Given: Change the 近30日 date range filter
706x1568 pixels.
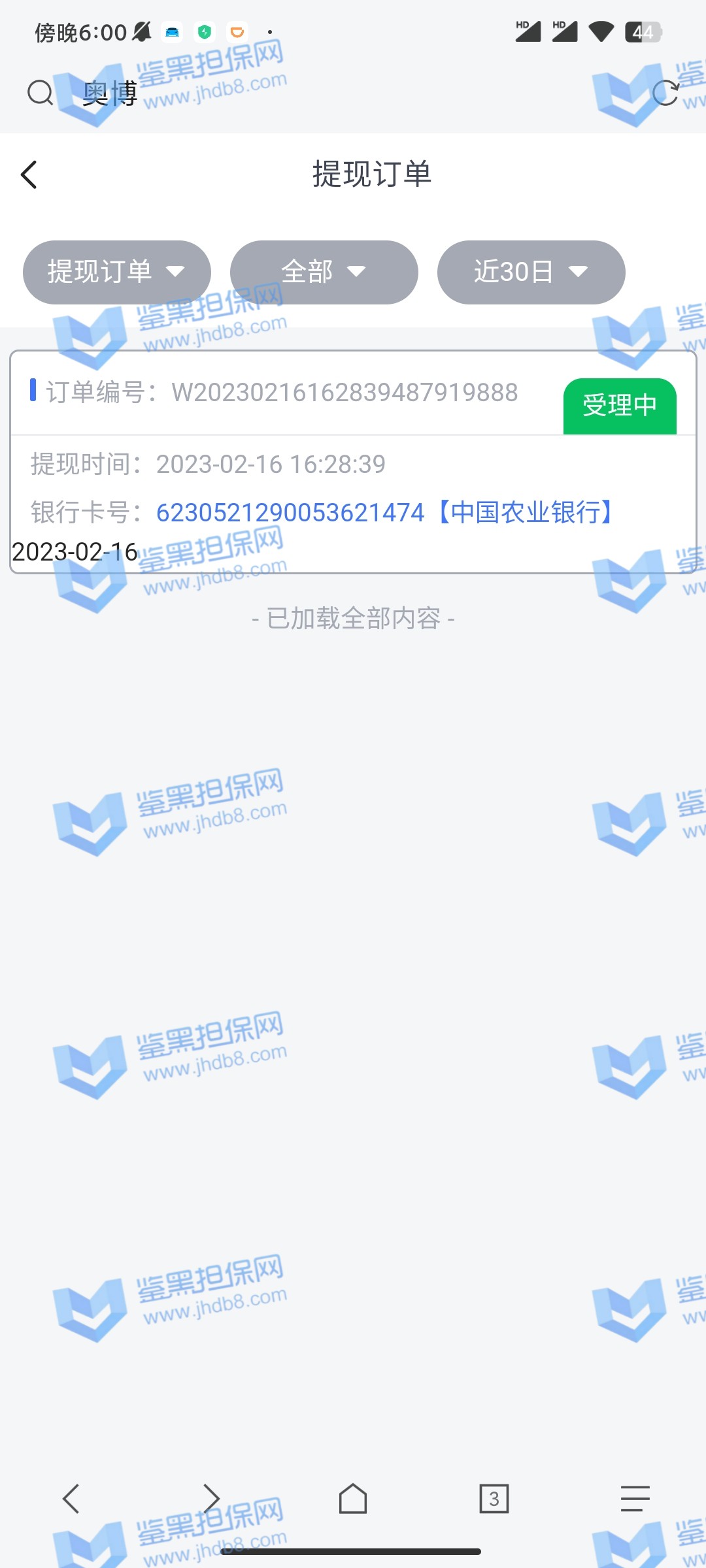Looking at the screenshot, I should (531, 272).
